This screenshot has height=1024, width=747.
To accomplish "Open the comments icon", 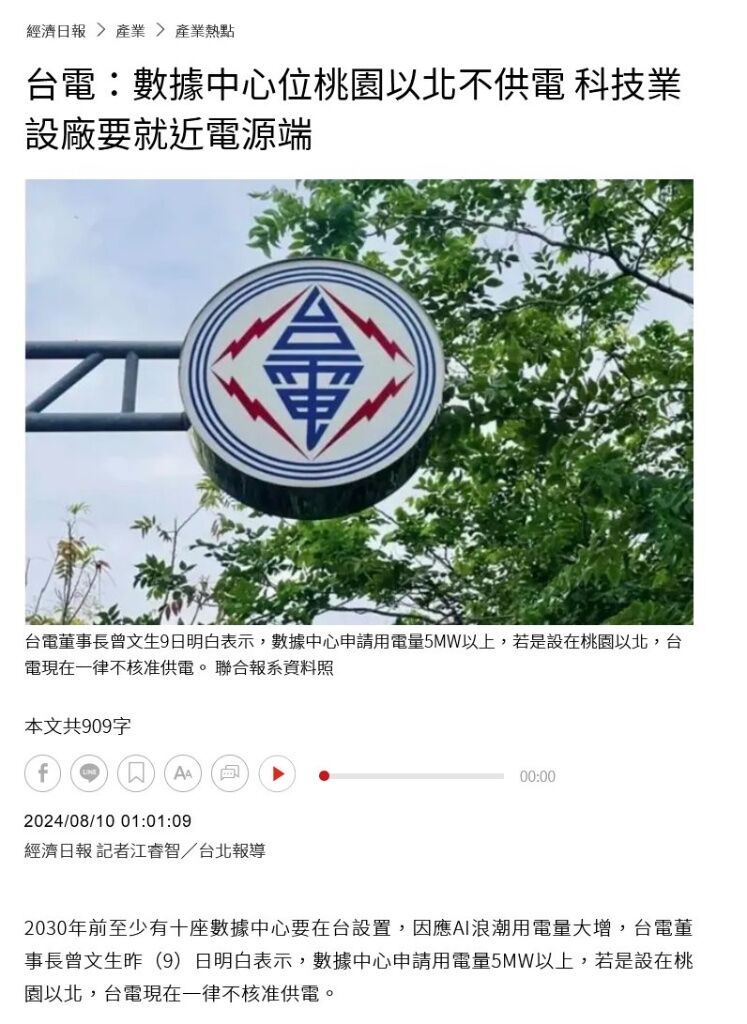I will click(229, 773).
